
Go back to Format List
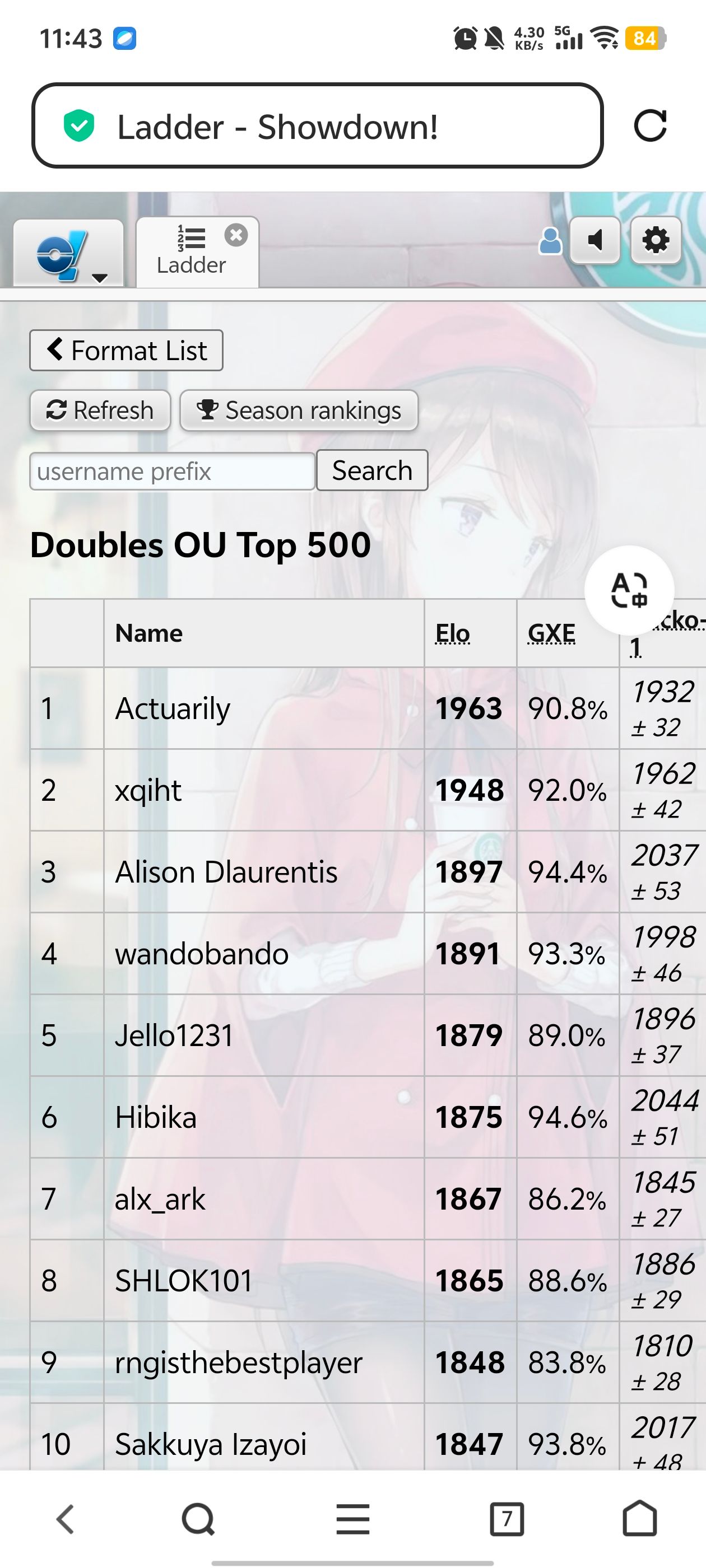tap(126, 351)
